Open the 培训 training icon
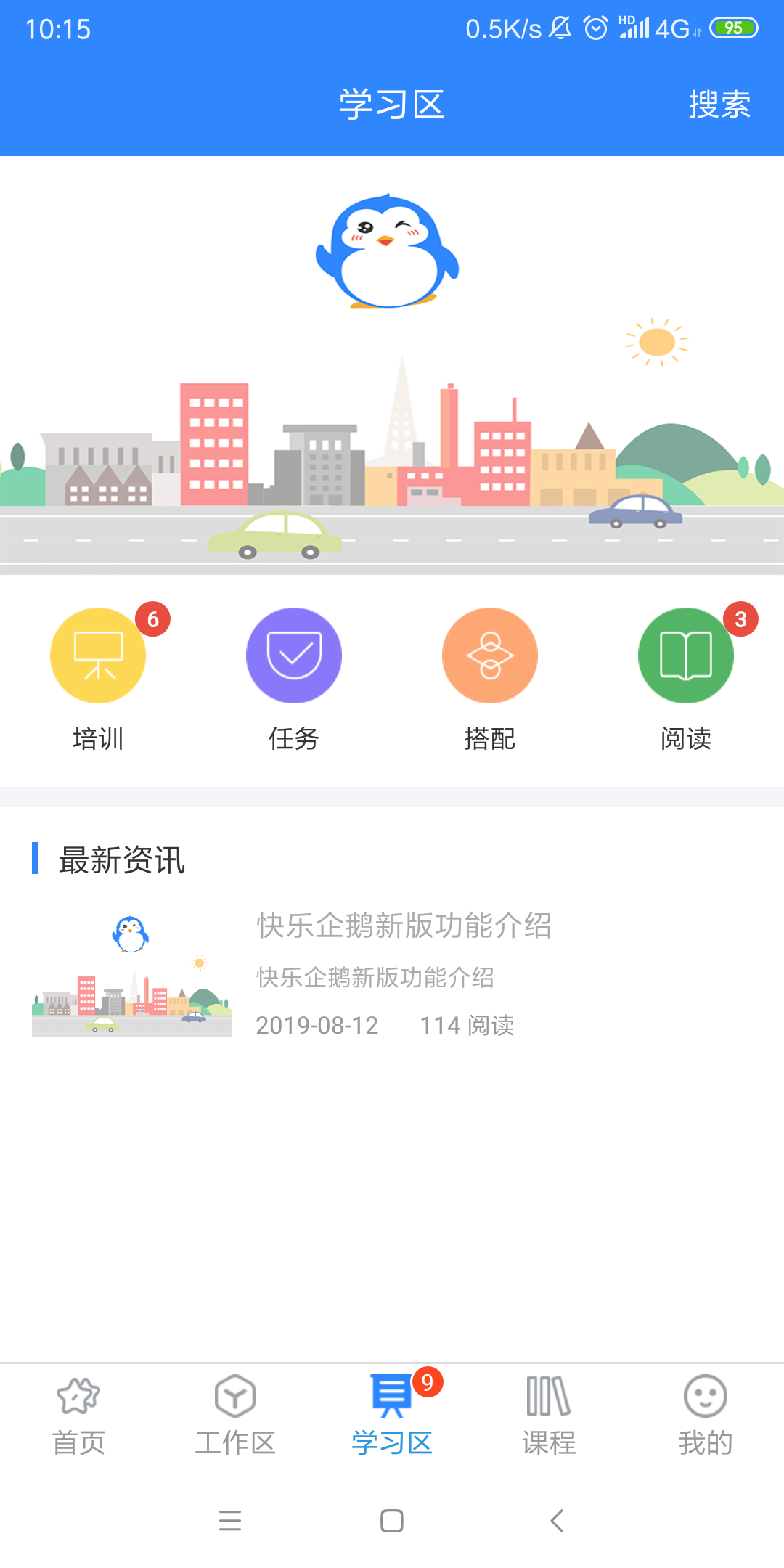 (x=98, y=655)
